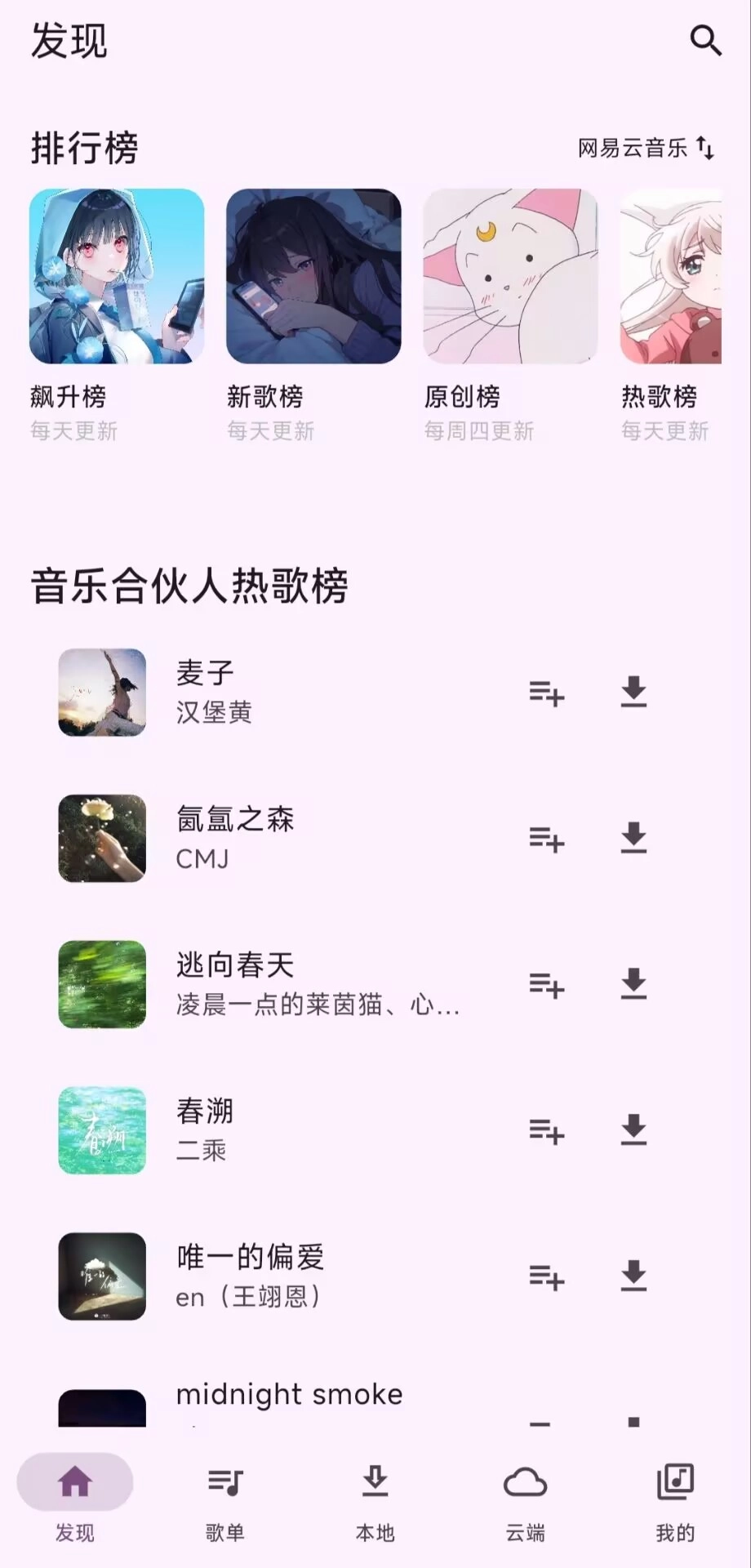Tap the add-to-playlist icon beside 氤氲之森
The image size is (751, 1568).
pos(545,840)
